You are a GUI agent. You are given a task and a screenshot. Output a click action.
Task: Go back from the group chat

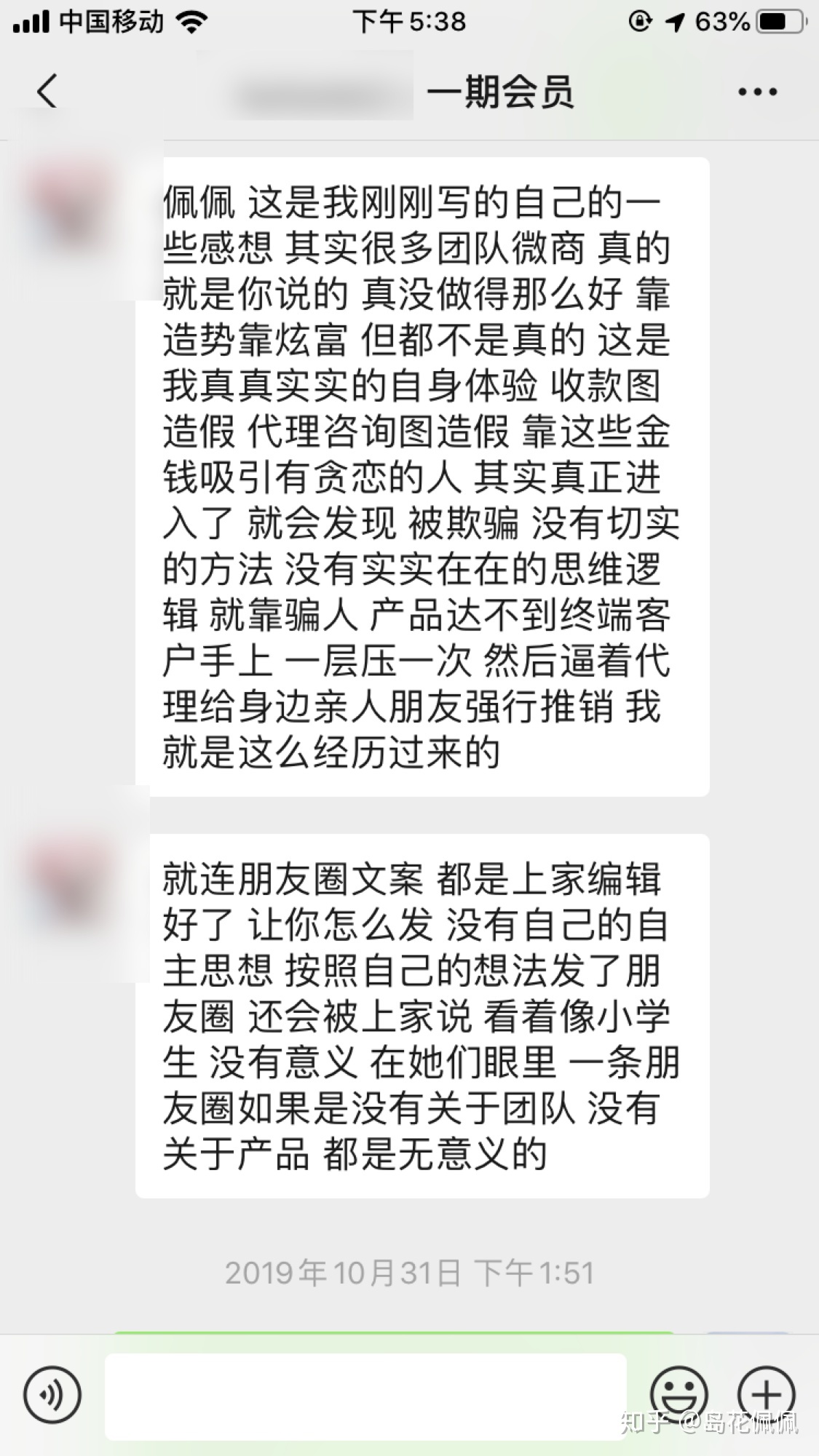pyautogui.click(x=47, y=92)
